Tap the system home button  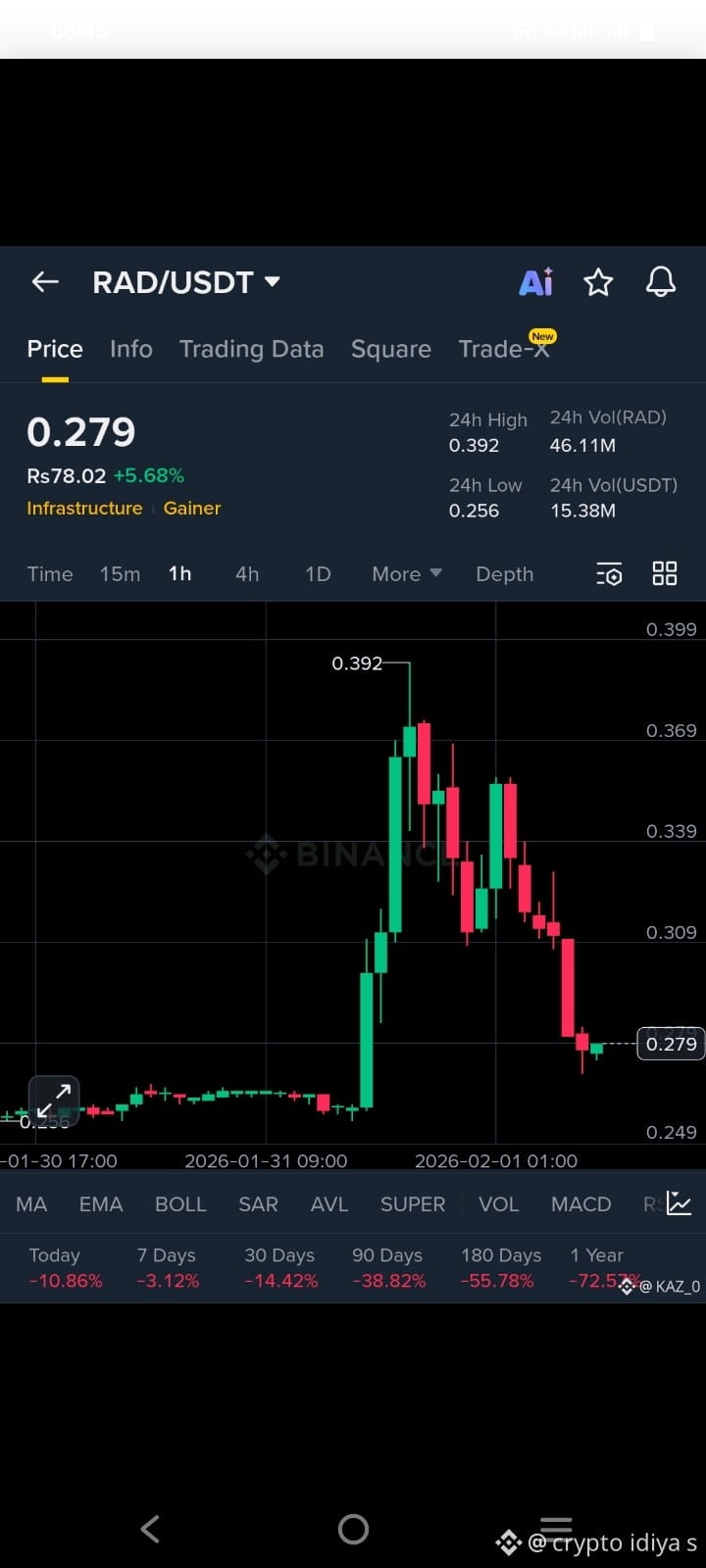coord(353,1529)
